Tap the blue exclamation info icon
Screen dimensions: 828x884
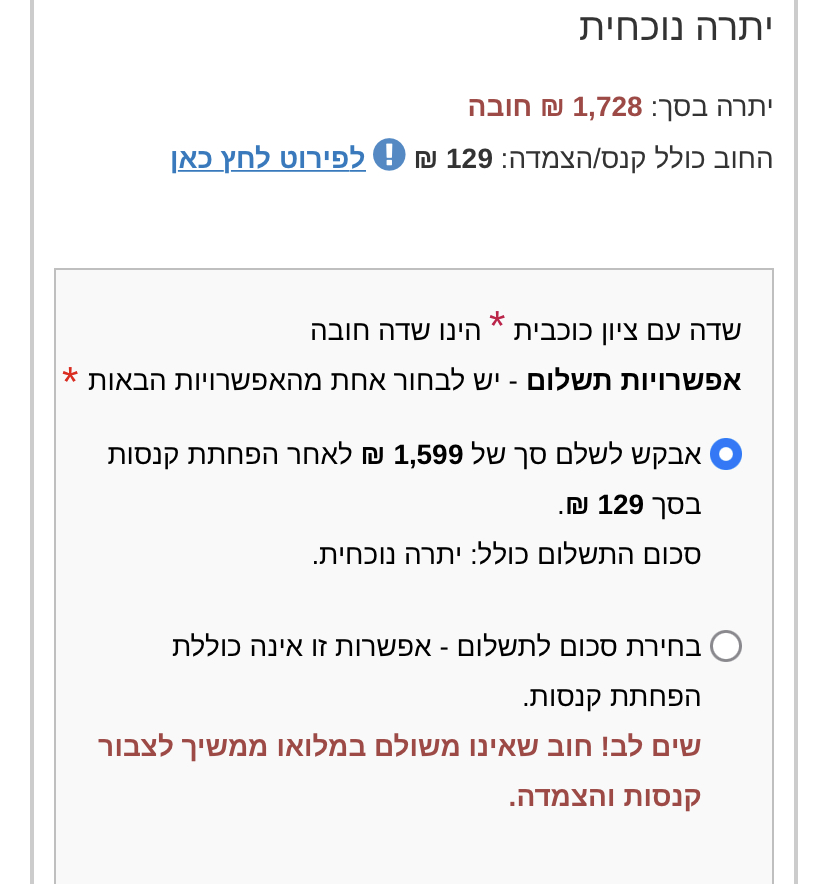(389, 154)
